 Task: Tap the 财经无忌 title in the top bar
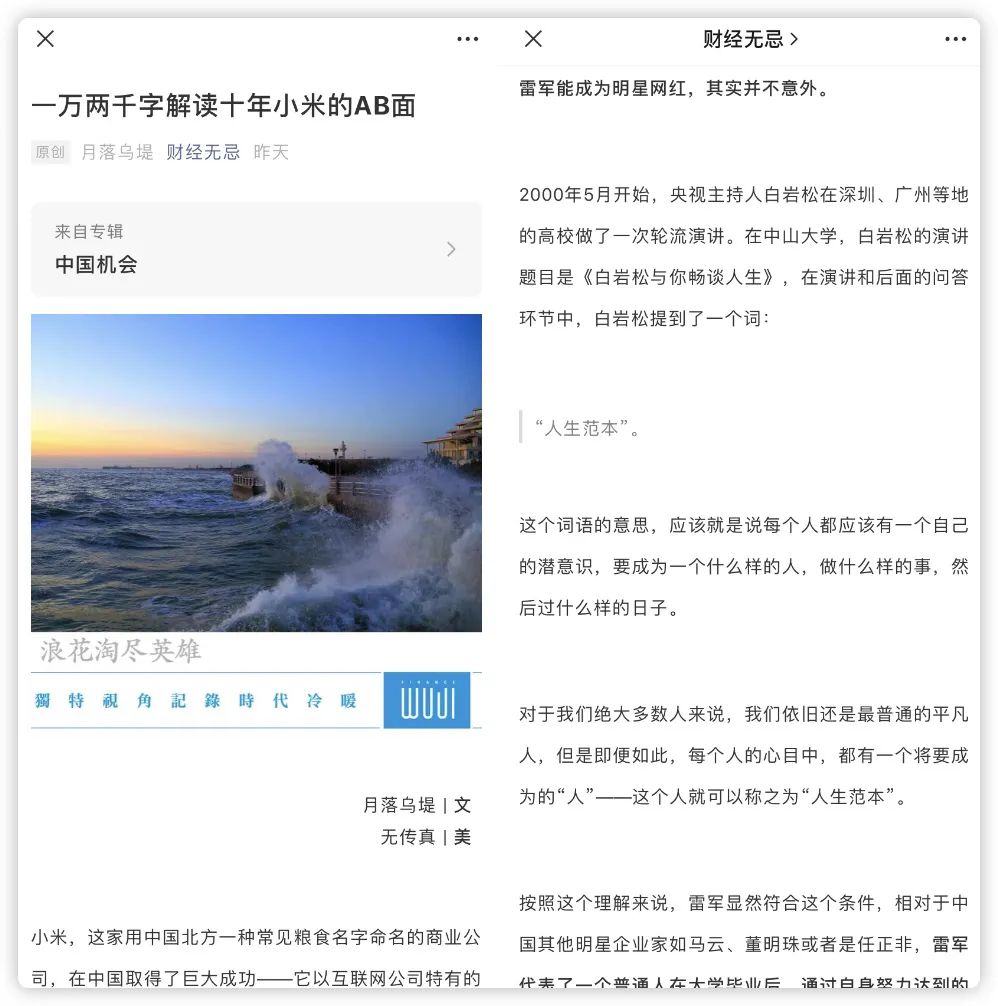click(x=750, y=39)
